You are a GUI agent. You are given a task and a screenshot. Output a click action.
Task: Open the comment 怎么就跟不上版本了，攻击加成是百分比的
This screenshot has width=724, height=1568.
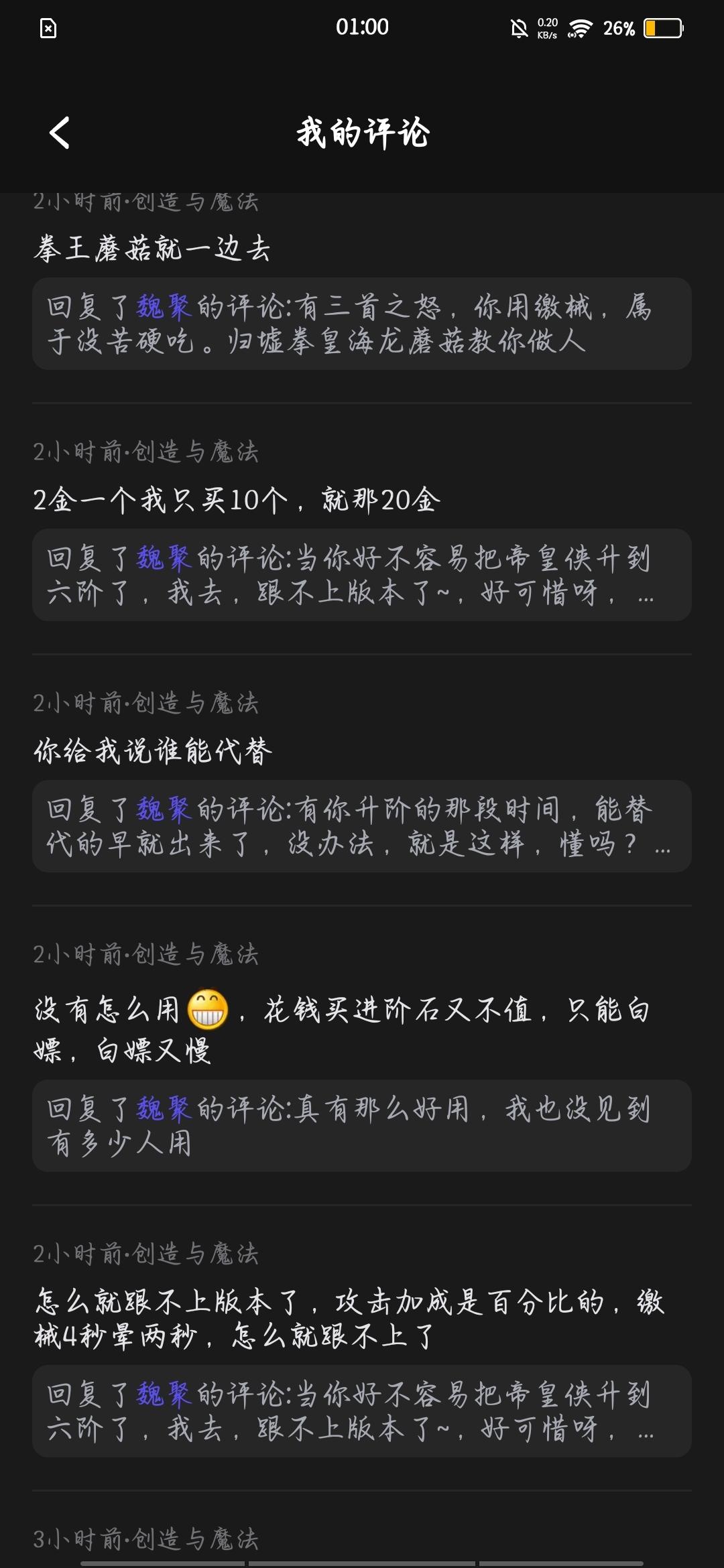click(349, 1319)
